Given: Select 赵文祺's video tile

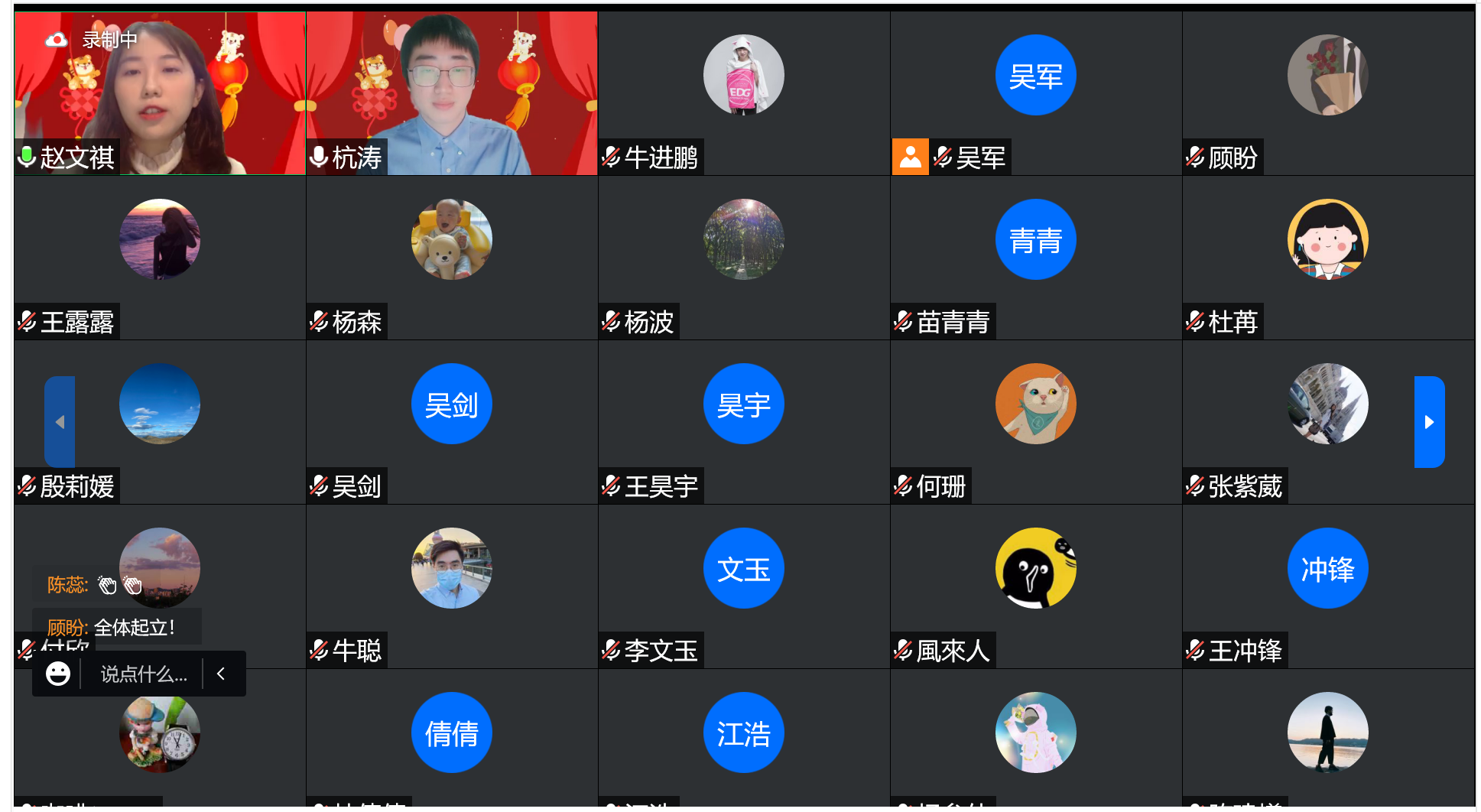Looking at the screenshot, I should [160, 92].
